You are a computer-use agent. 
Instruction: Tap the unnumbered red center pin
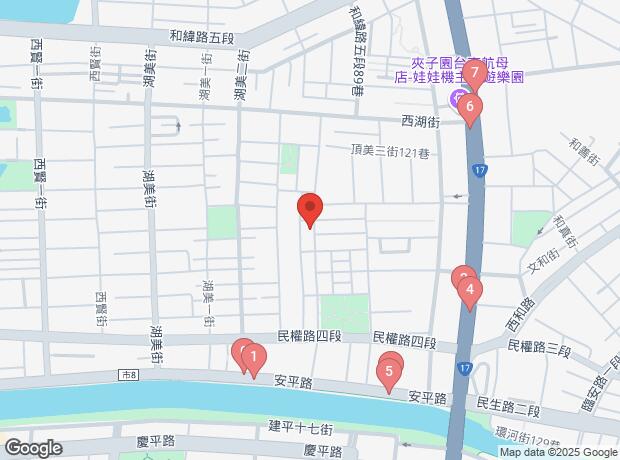point(310,209)
